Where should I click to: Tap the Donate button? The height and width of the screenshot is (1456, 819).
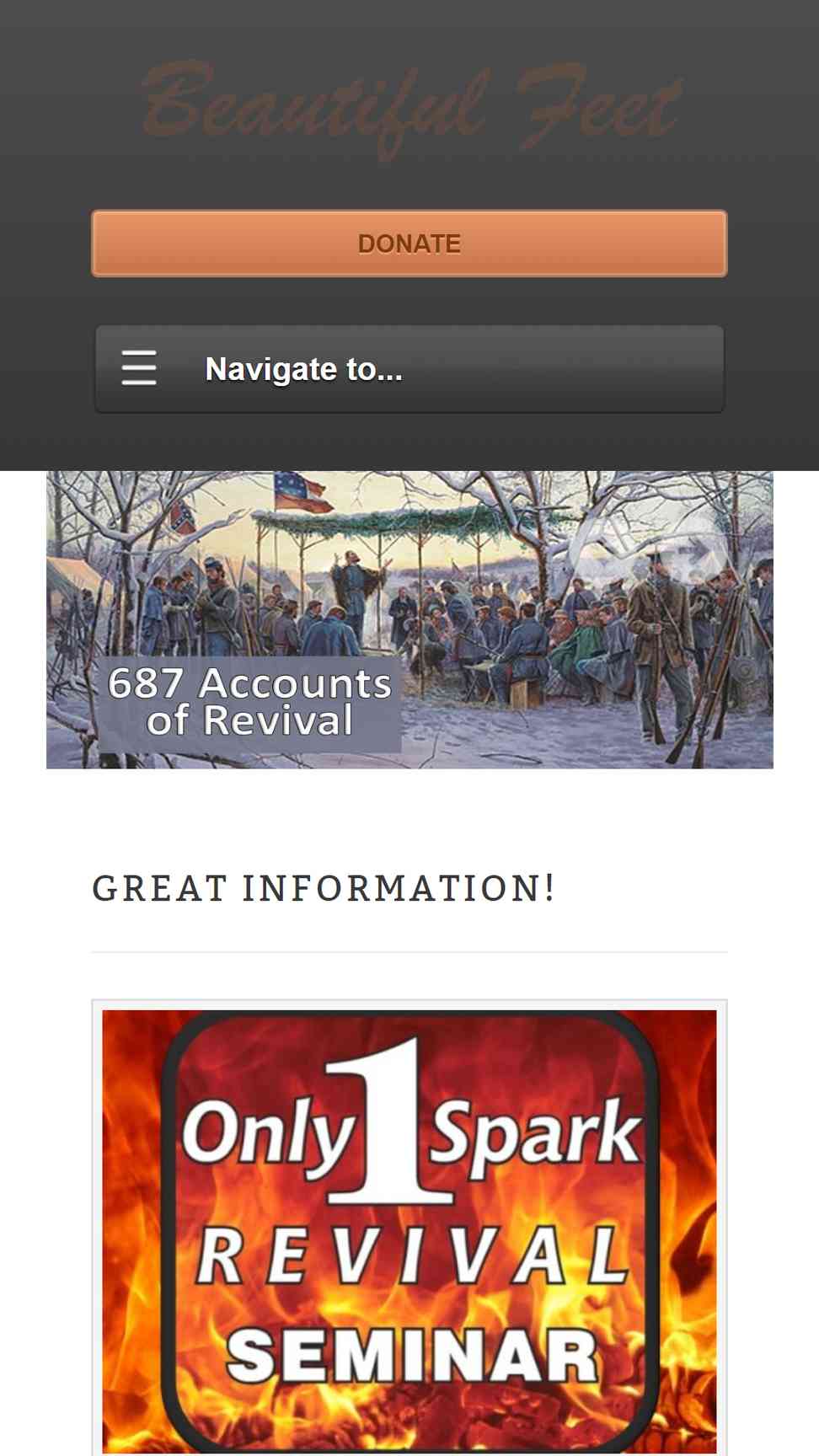[x=409, y=244]
